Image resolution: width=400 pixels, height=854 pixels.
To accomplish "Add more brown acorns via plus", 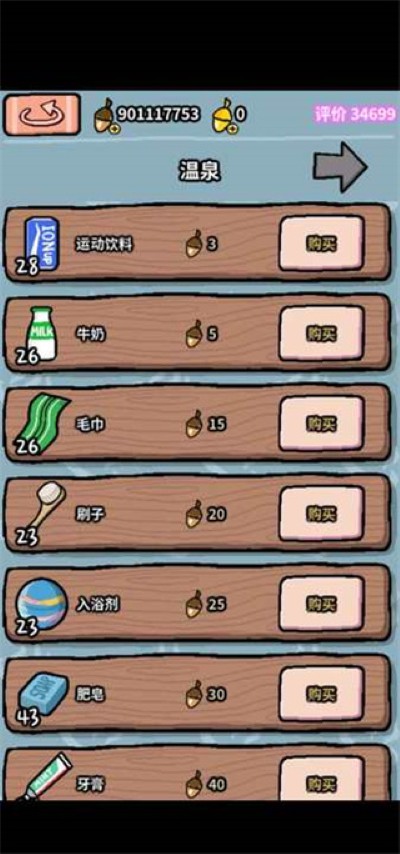I will point(114,129).
